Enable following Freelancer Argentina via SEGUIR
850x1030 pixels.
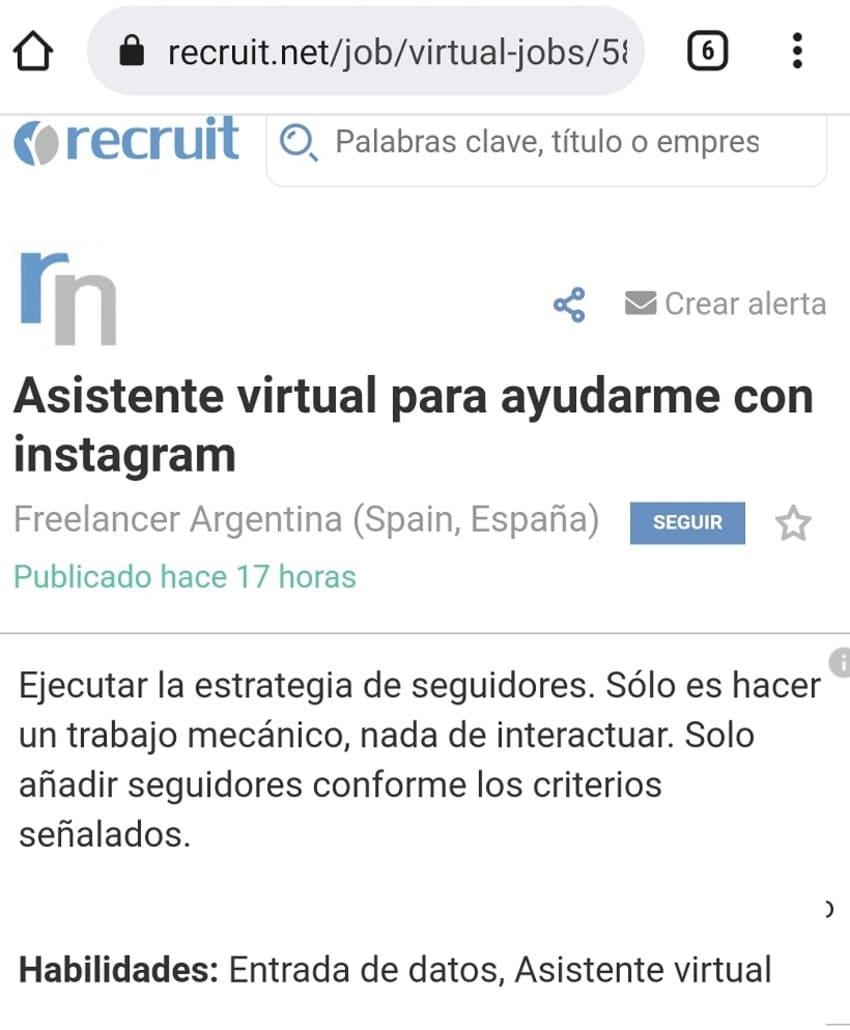687,522
